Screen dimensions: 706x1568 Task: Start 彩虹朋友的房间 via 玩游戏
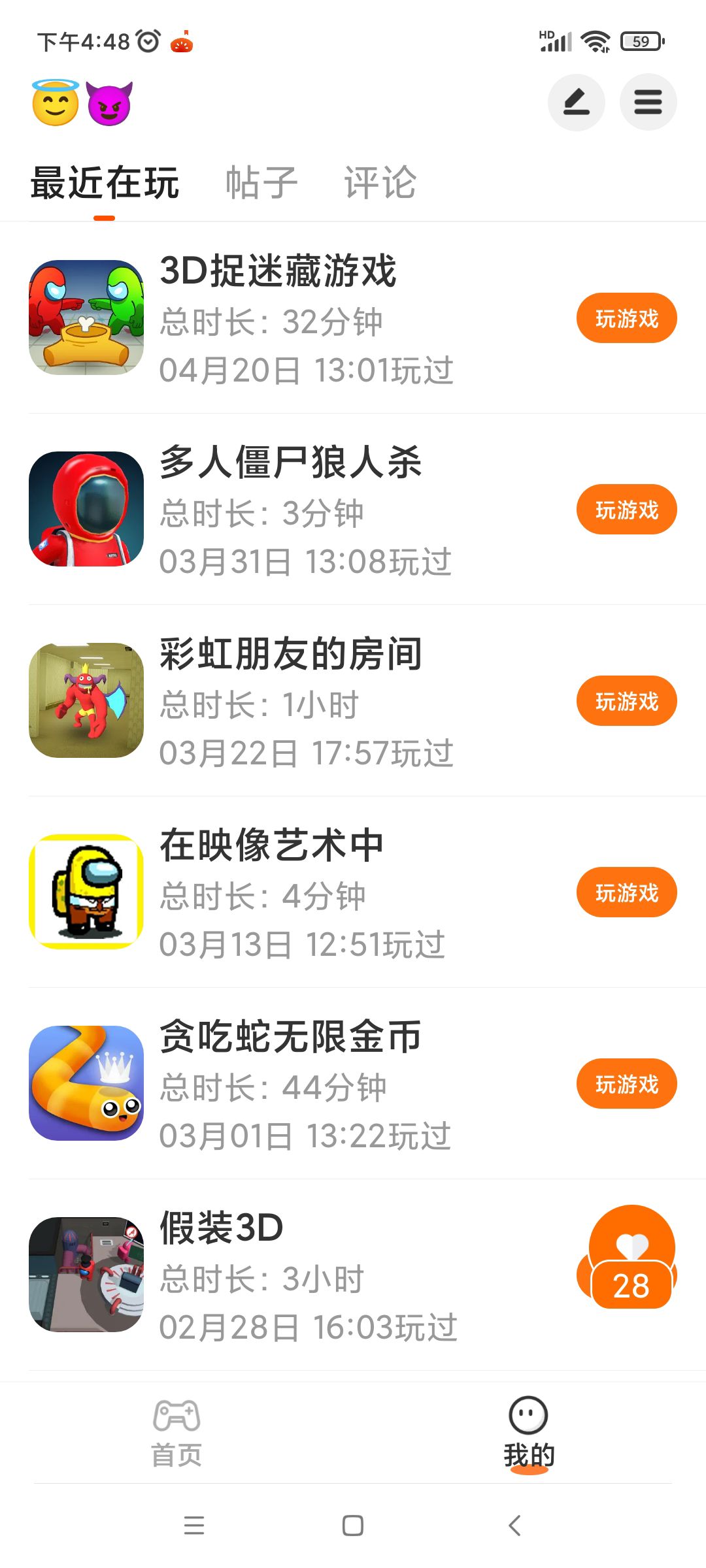point(626,701)
